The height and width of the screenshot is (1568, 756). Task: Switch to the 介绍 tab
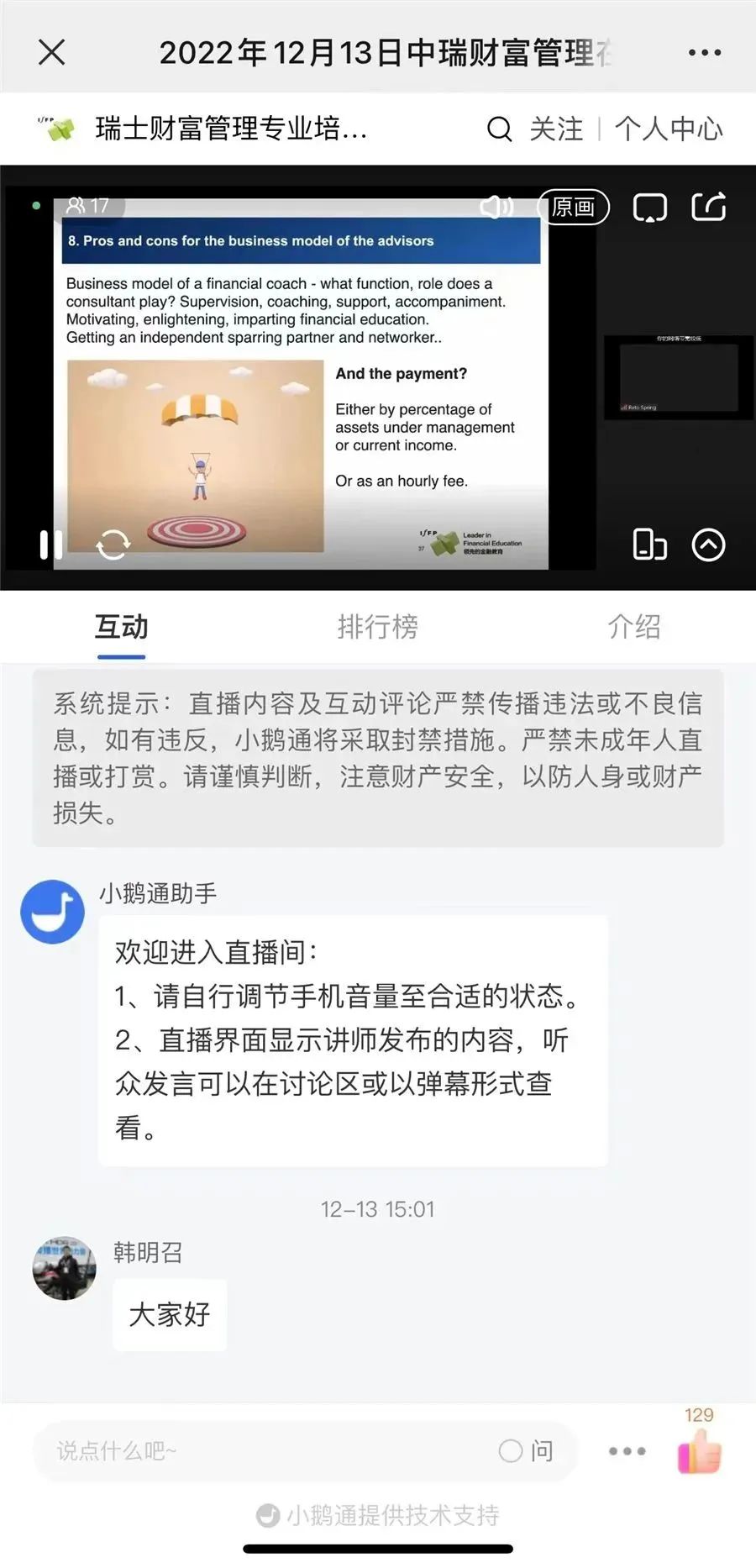click(x=634, y=627)
